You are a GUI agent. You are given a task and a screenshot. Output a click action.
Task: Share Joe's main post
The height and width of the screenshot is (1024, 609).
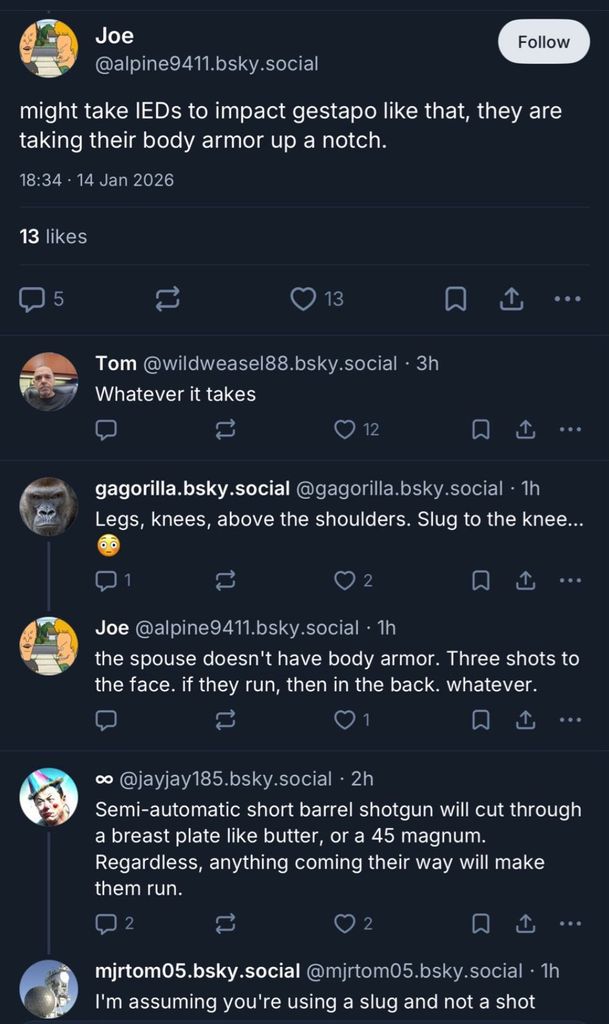click(511, 298)
